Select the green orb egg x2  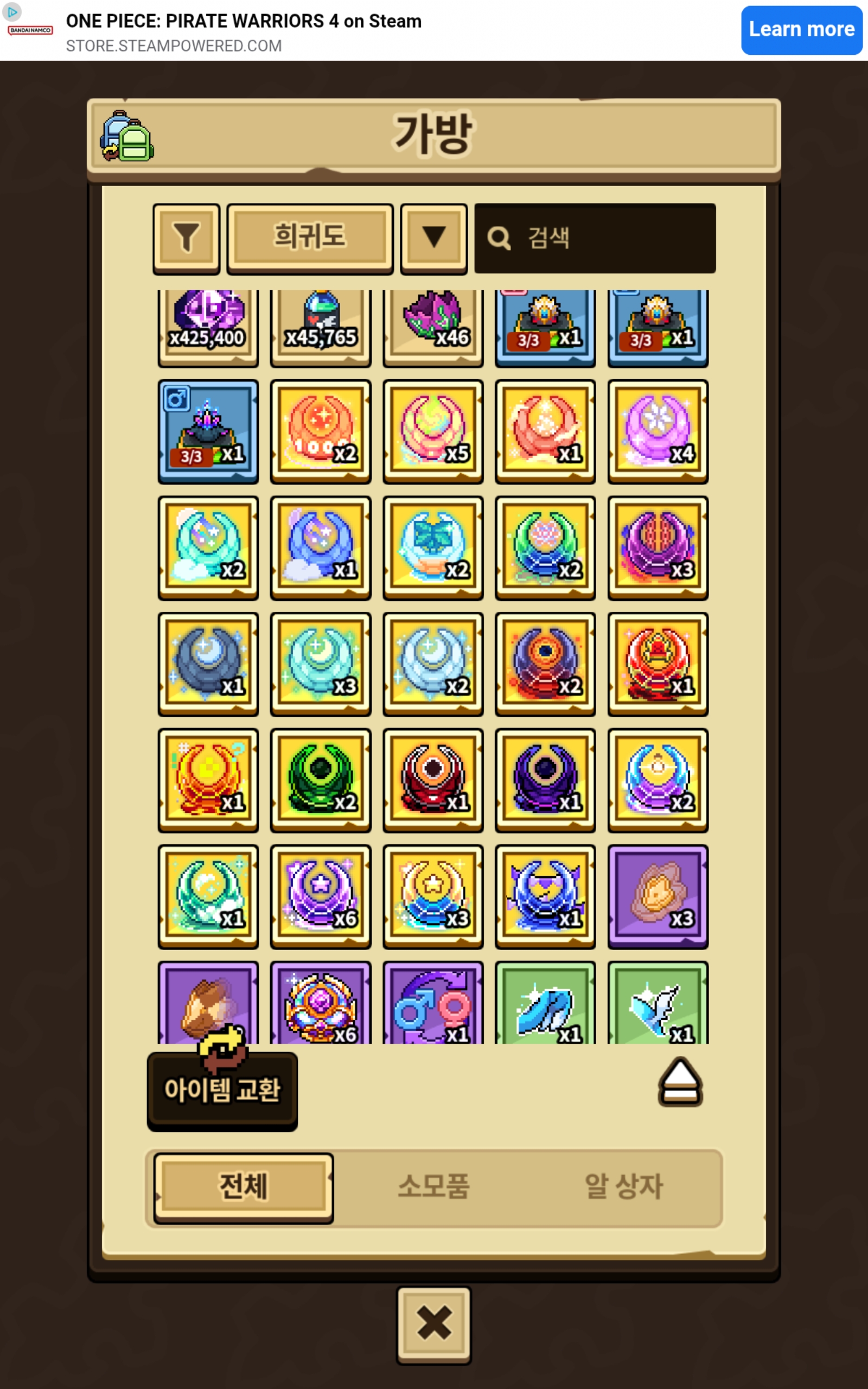(x=320, y=780)
